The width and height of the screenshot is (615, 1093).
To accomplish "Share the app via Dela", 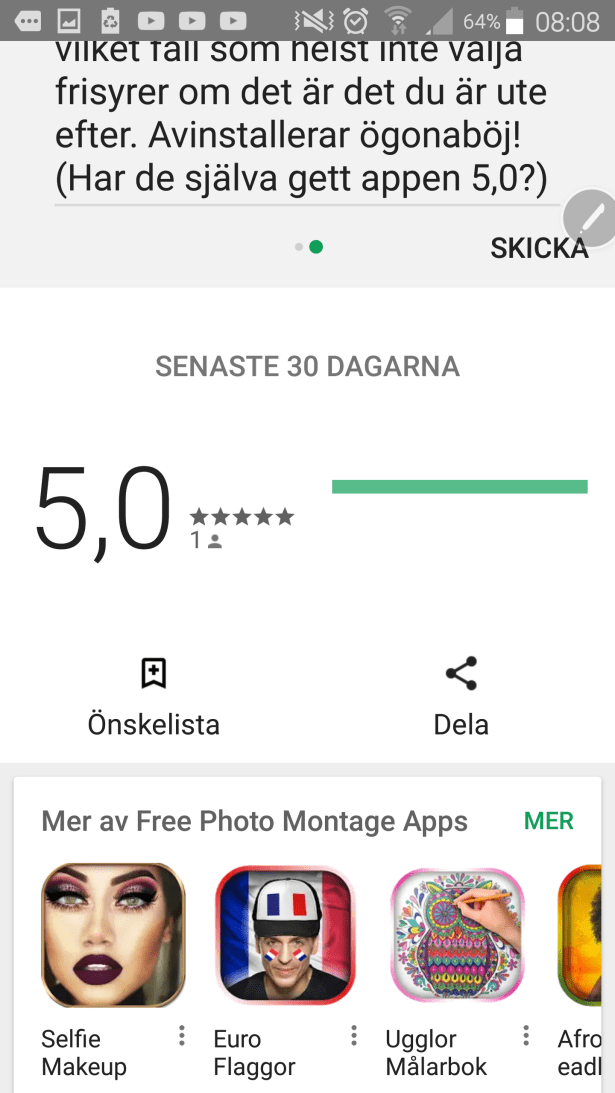I will [x=461, y=696].
